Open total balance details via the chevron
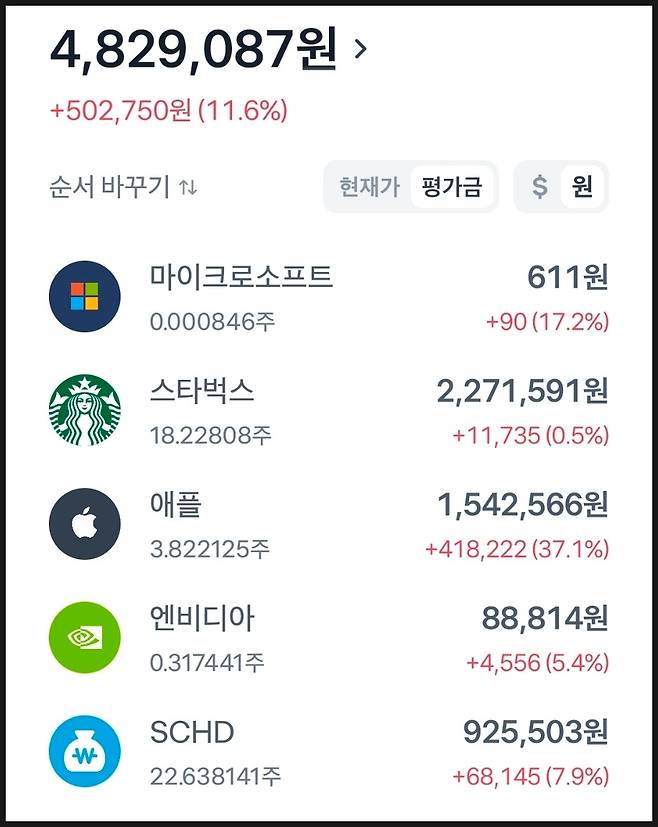 click(x=361, y=50)
